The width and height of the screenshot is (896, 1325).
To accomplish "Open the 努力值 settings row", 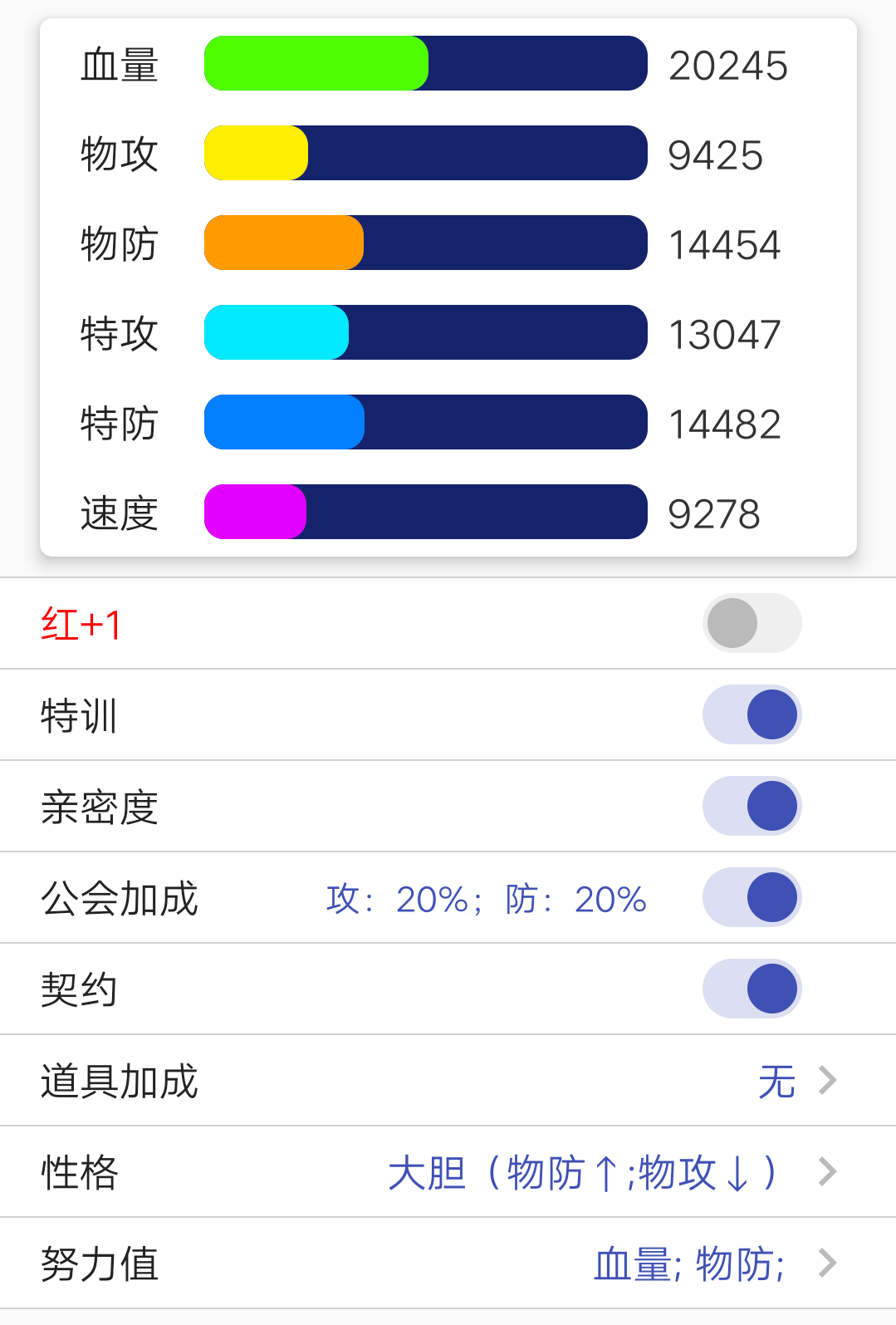I will point(448,1264).
